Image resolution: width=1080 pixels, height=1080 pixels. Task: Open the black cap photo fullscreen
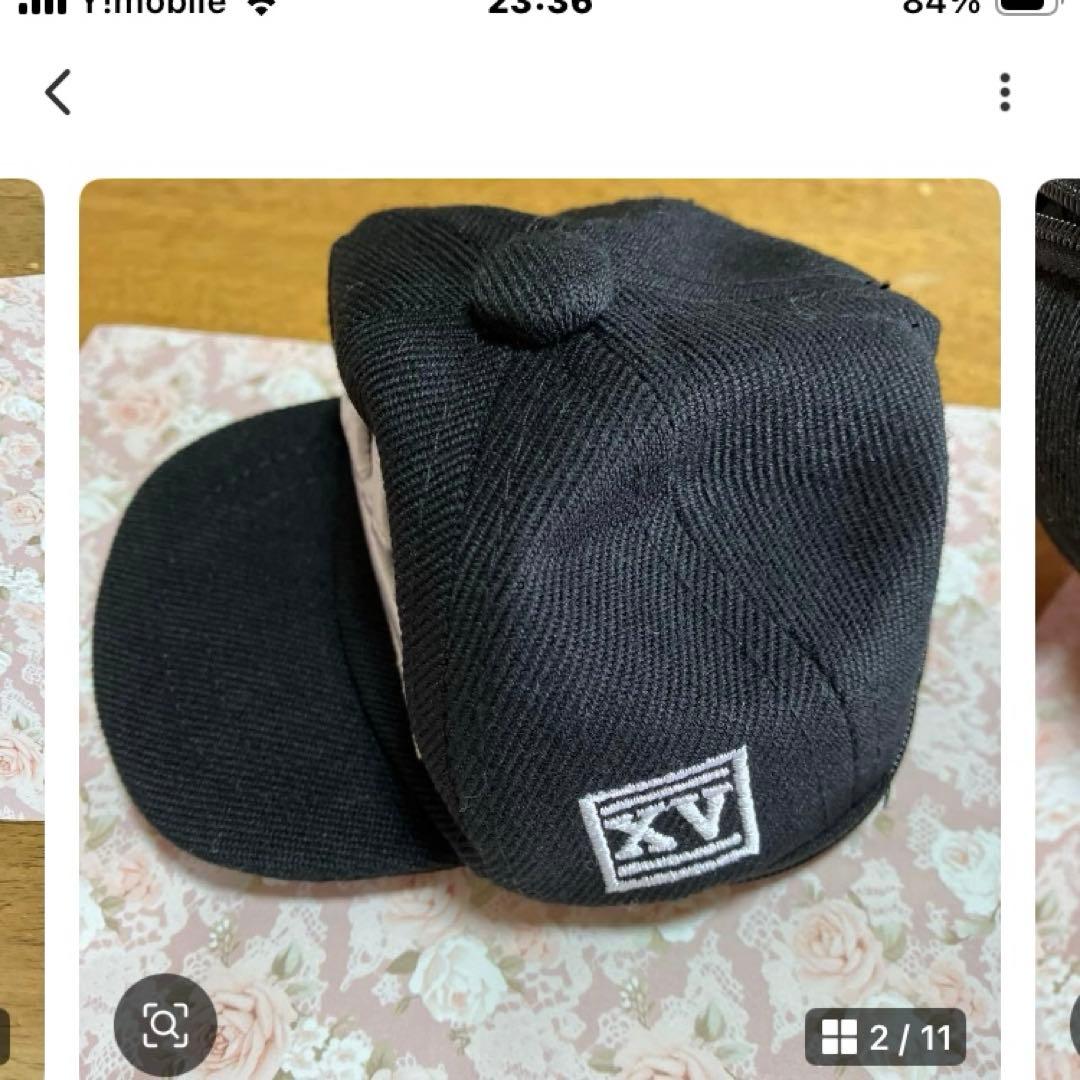[x=540, y=560]
